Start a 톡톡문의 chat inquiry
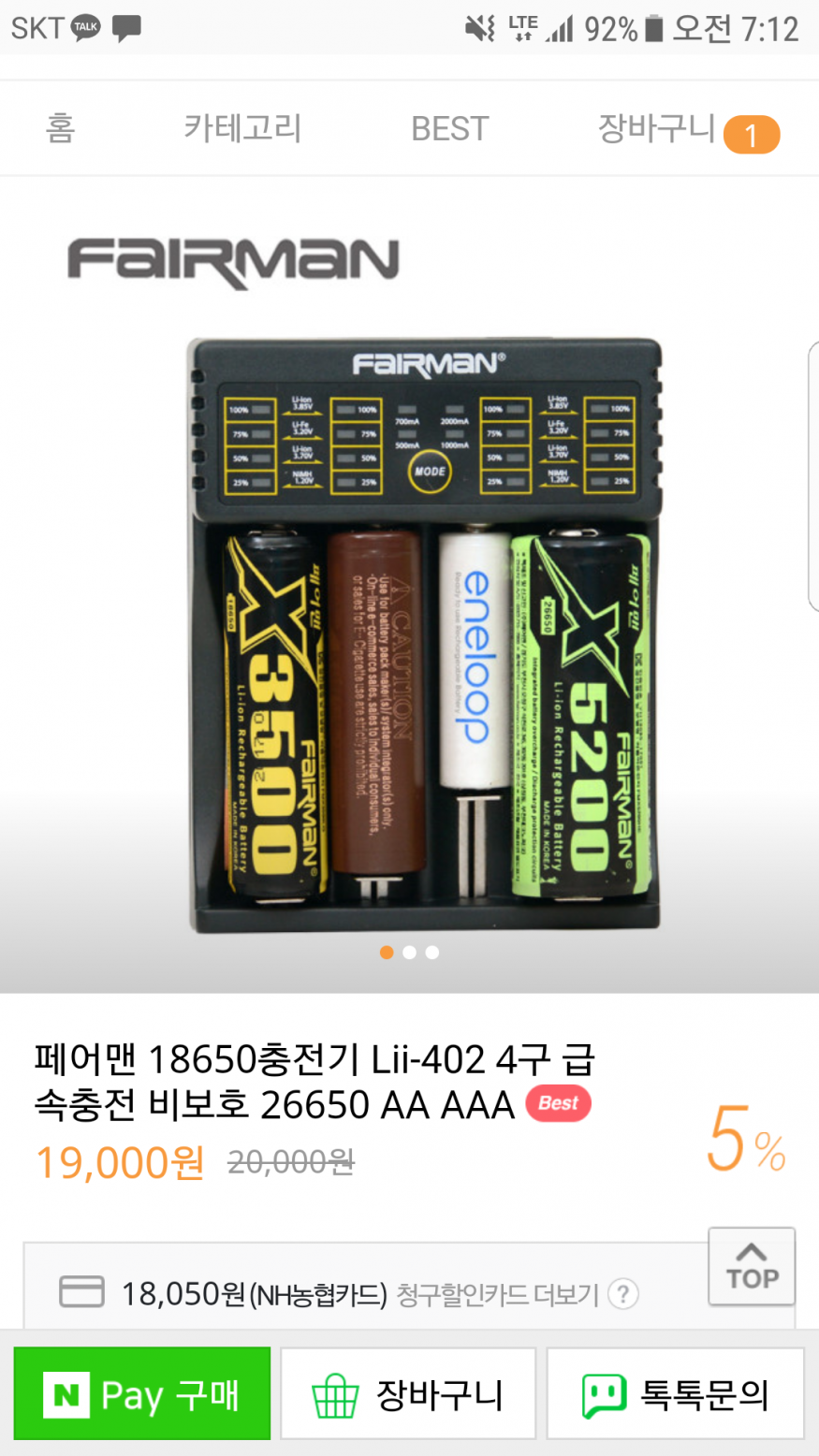 [675, 1394]
